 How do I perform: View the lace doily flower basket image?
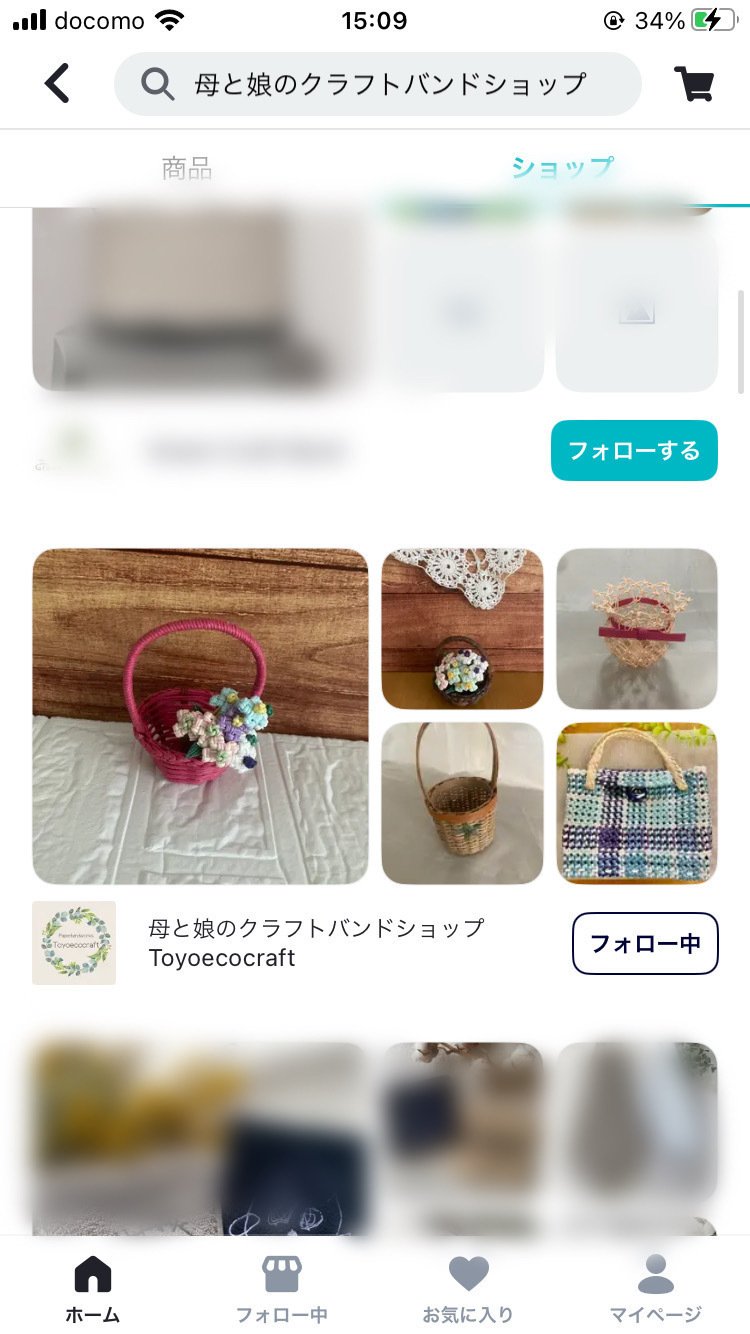click(462, 629)
